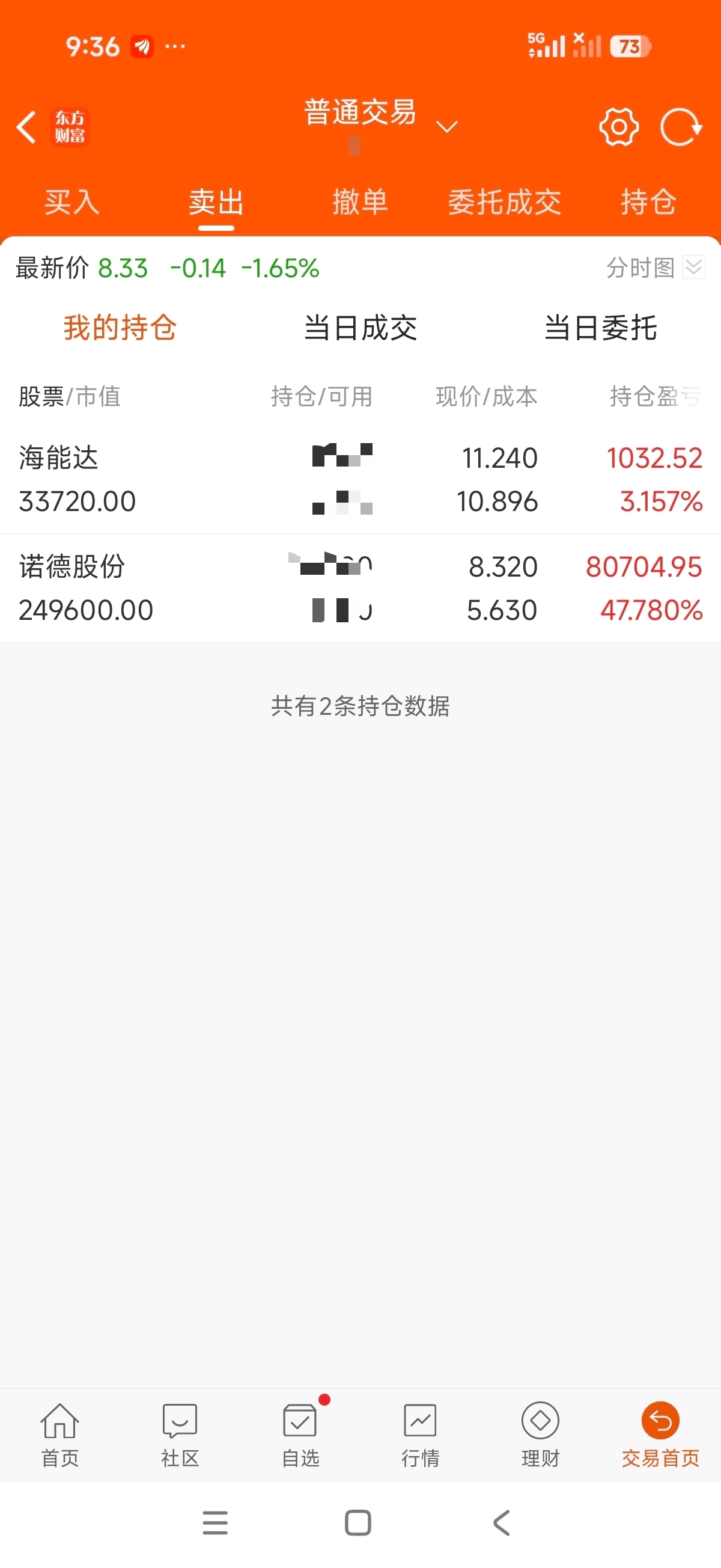The image size is (721, 1568).
Task: Open the 撤单 tab
Action: [359, 202]
